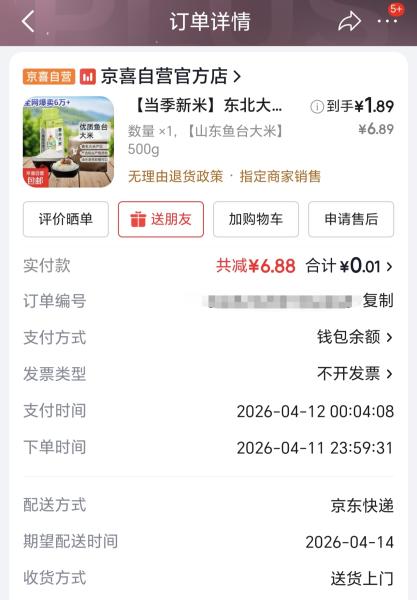Open 不开发票 invoice type row
The width and height of the screenshot is (417, 600).
tap(355, 373)
